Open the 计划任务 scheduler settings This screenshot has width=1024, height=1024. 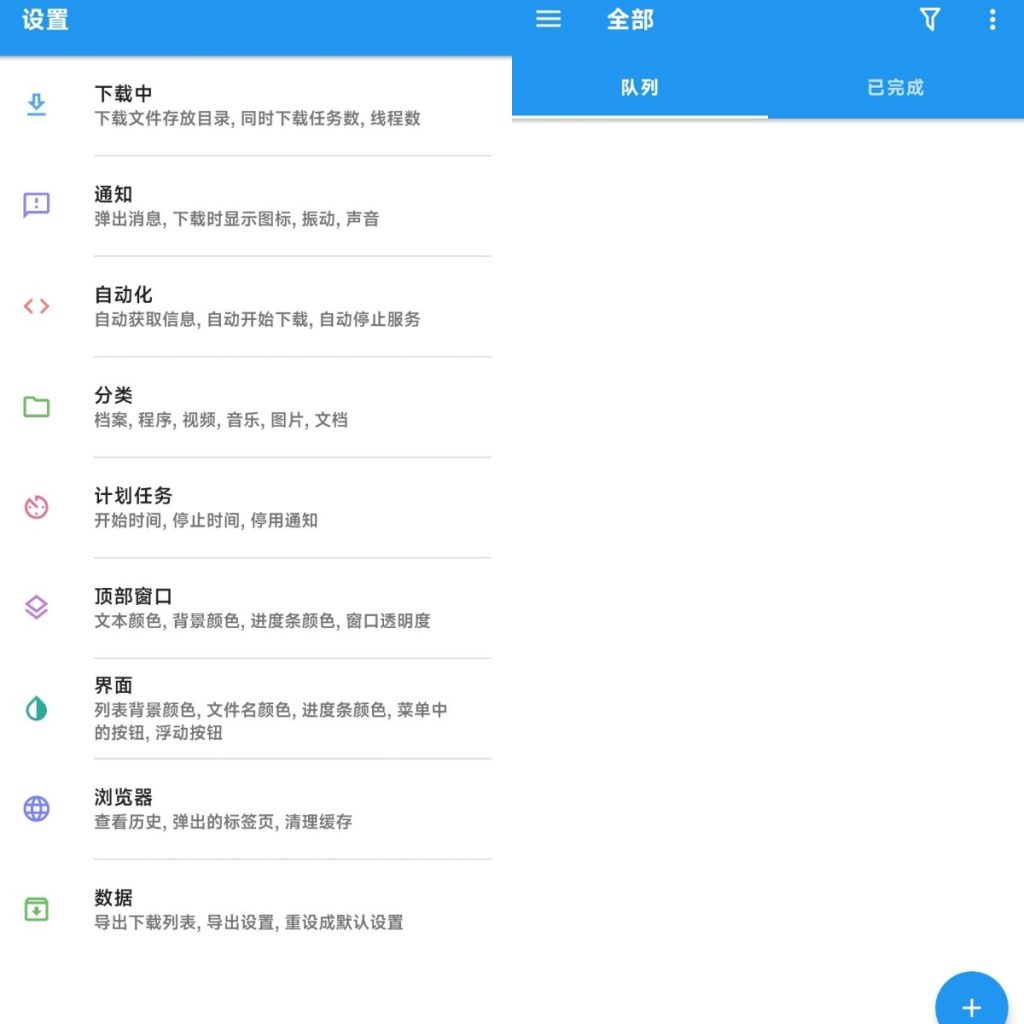256,507
